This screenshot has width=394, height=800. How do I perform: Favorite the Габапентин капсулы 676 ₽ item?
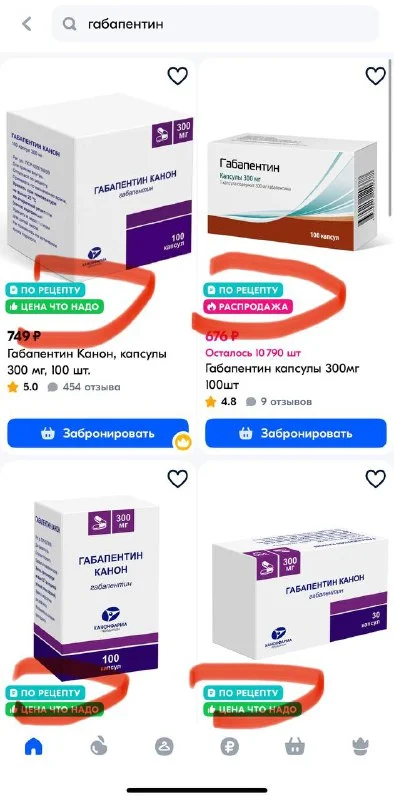(x=376, y=76)
